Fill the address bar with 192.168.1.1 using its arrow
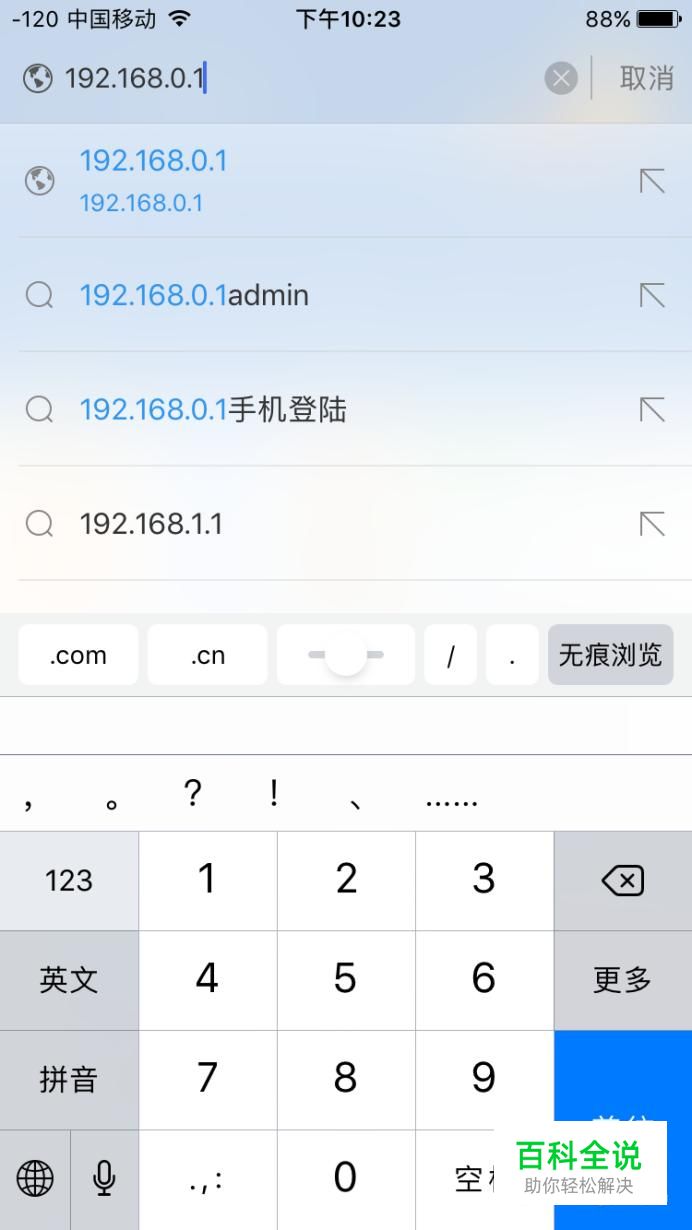Viewport: 692px width, 1230px height. click(652, 523)
